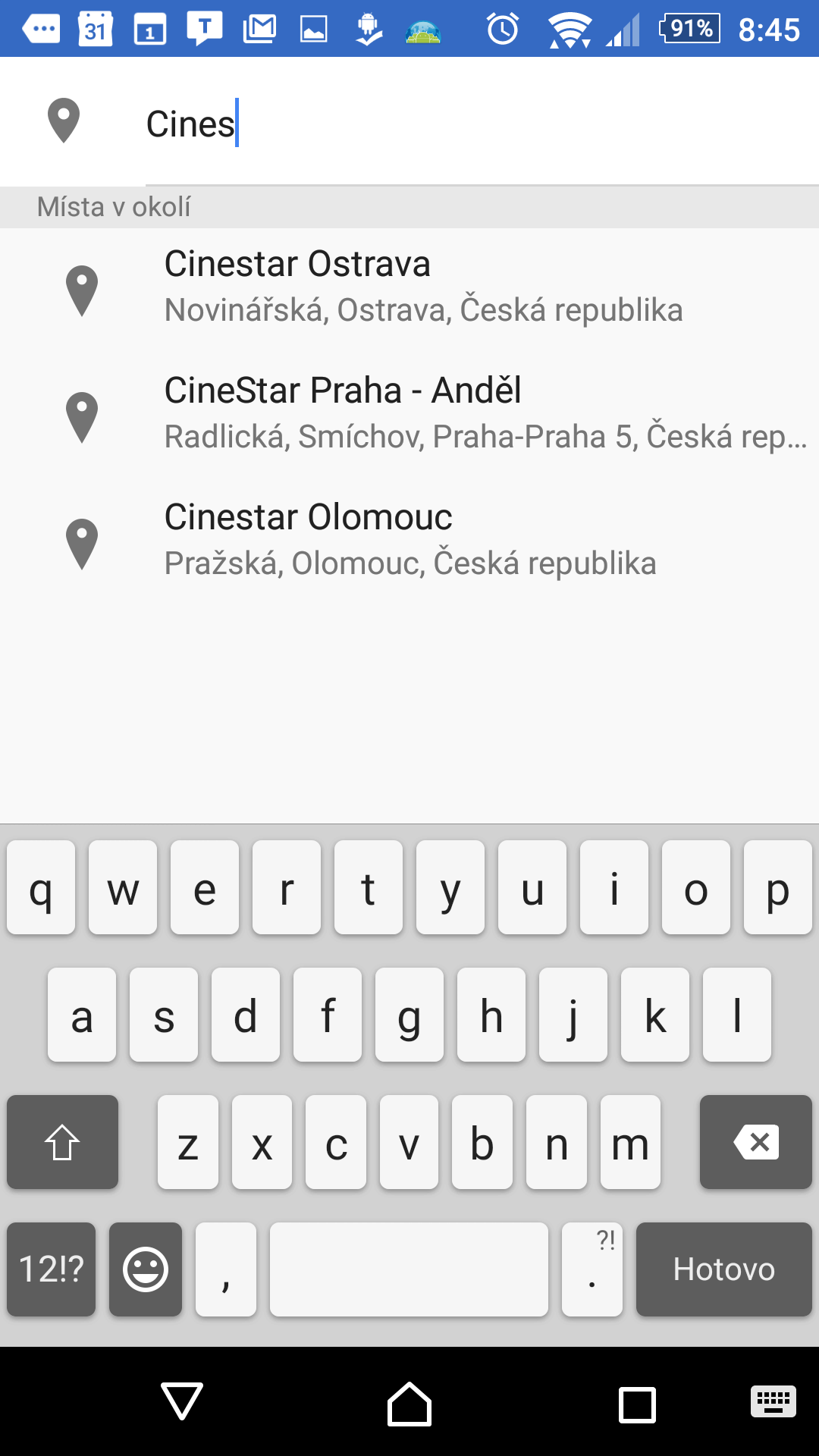
Task: Go back using the navigation bar
Action: 182,1401
